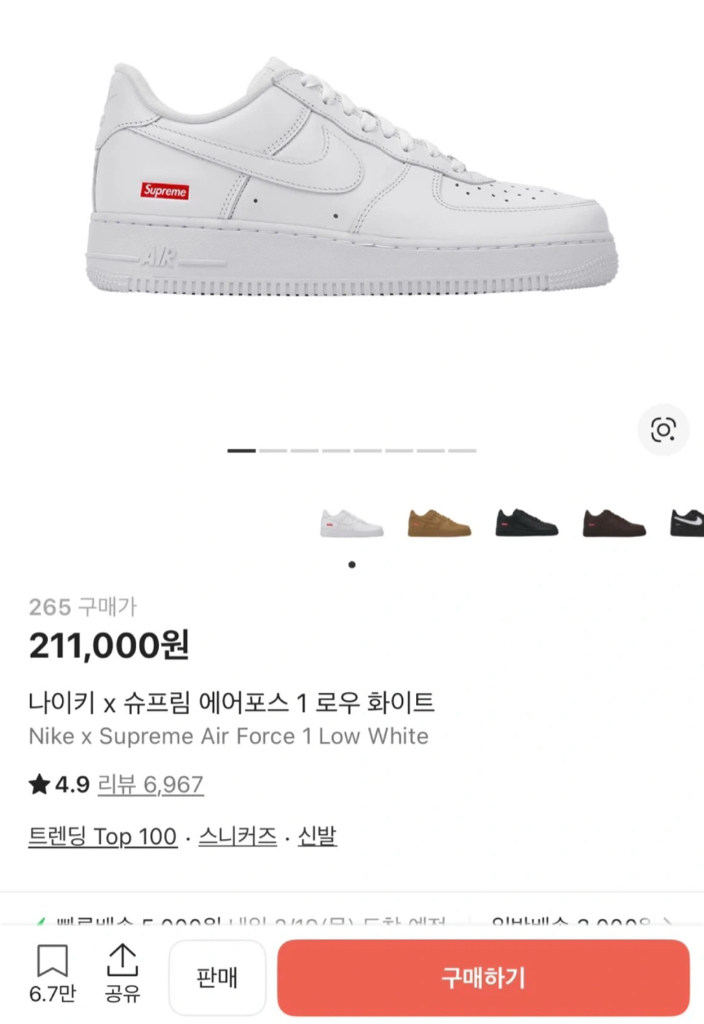Viewport: 704px width, 1024px height.
Task: Bookmark this product (6.7만)
Action: (x=53, y=974)
